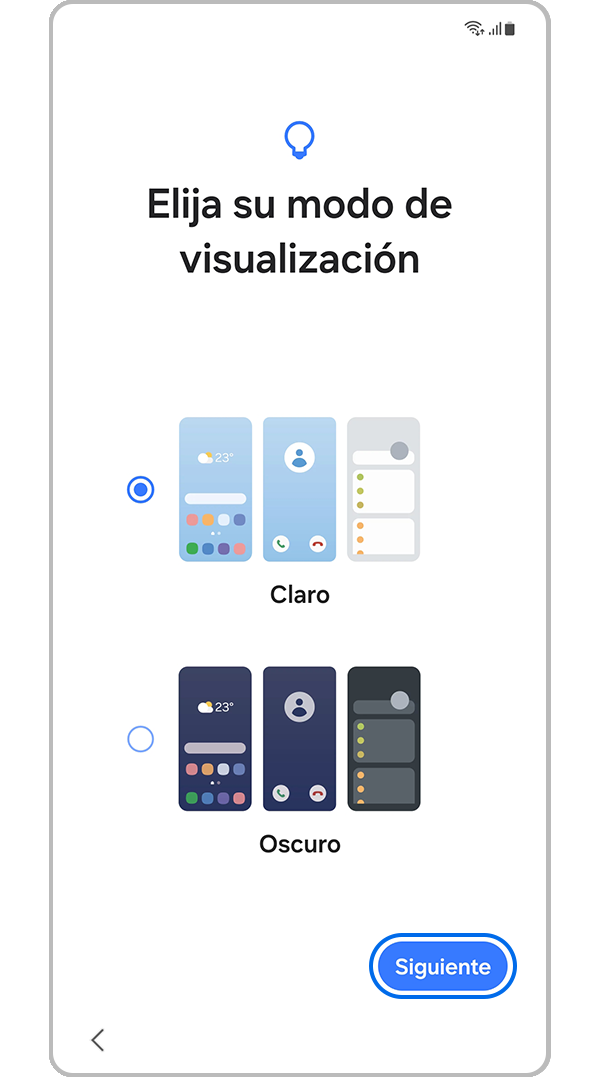Image resolution: width=600 pixels, height=1077 pixels.
Task: Choose the Oscuro theme preview
Action: (x=299, y=738)
